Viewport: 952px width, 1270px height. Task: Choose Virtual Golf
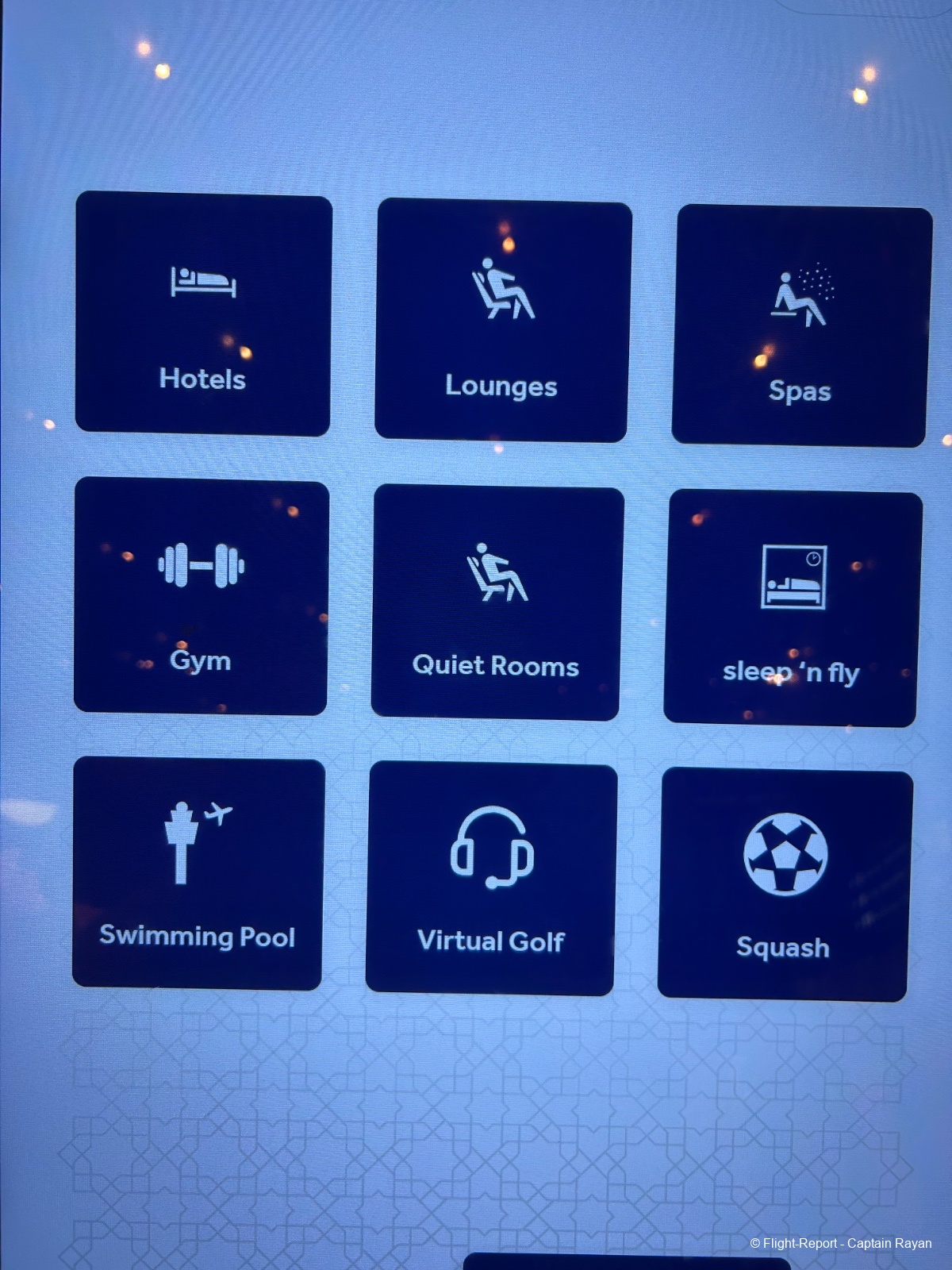tap(491, 879)
